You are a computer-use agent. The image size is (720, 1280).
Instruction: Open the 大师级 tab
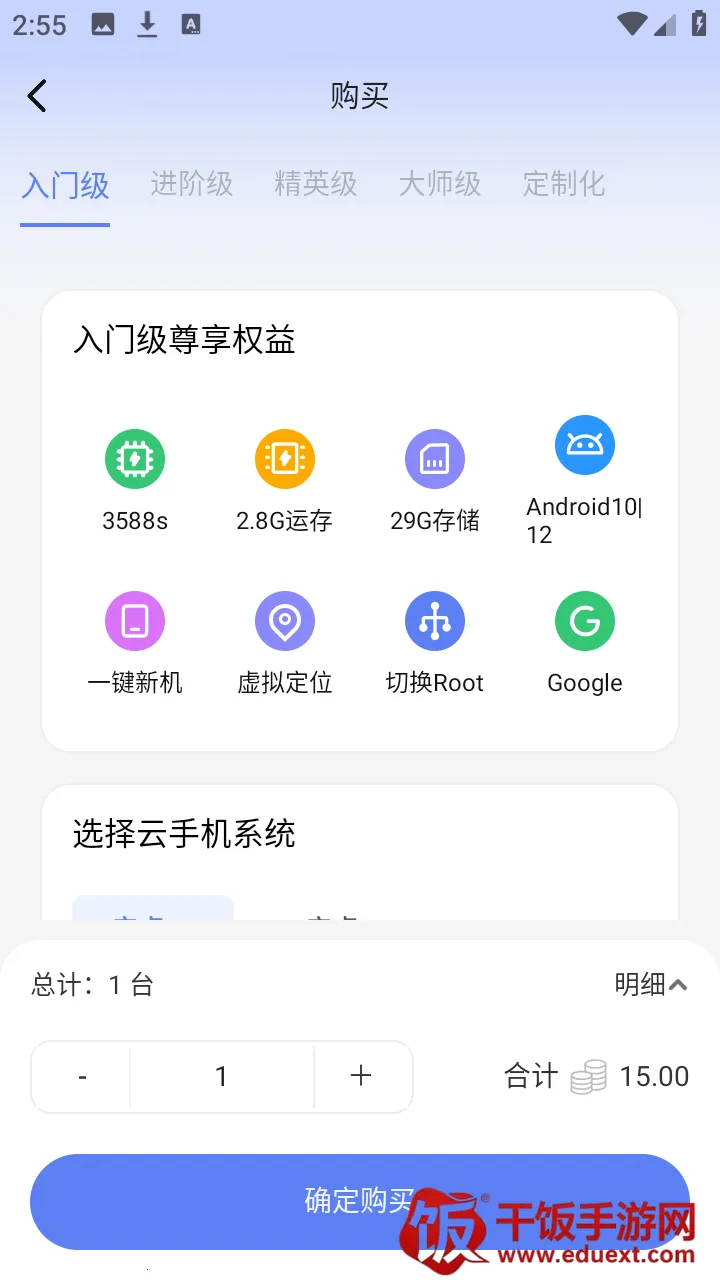point(439,185)
